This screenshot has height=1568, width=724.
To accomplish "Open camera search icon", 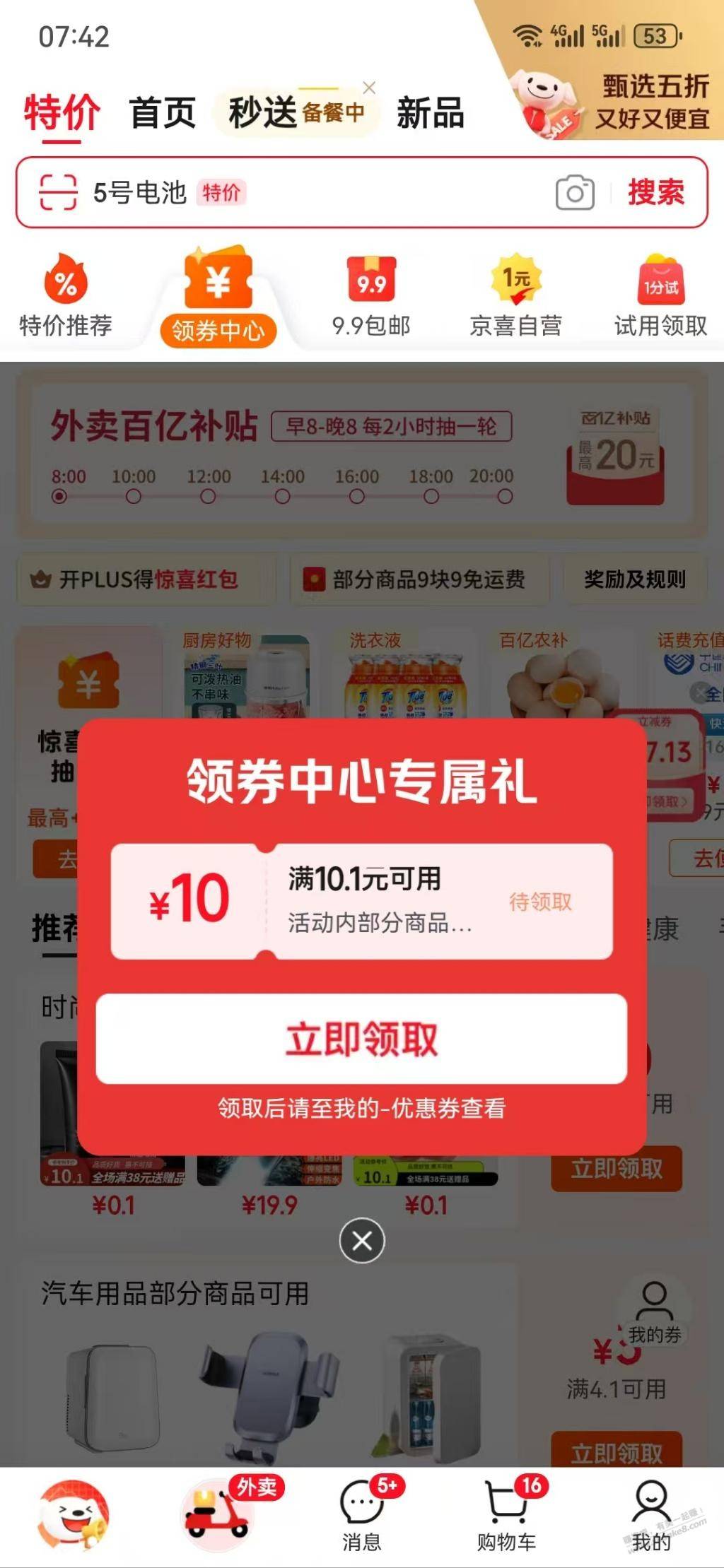I will pos(575,192).
